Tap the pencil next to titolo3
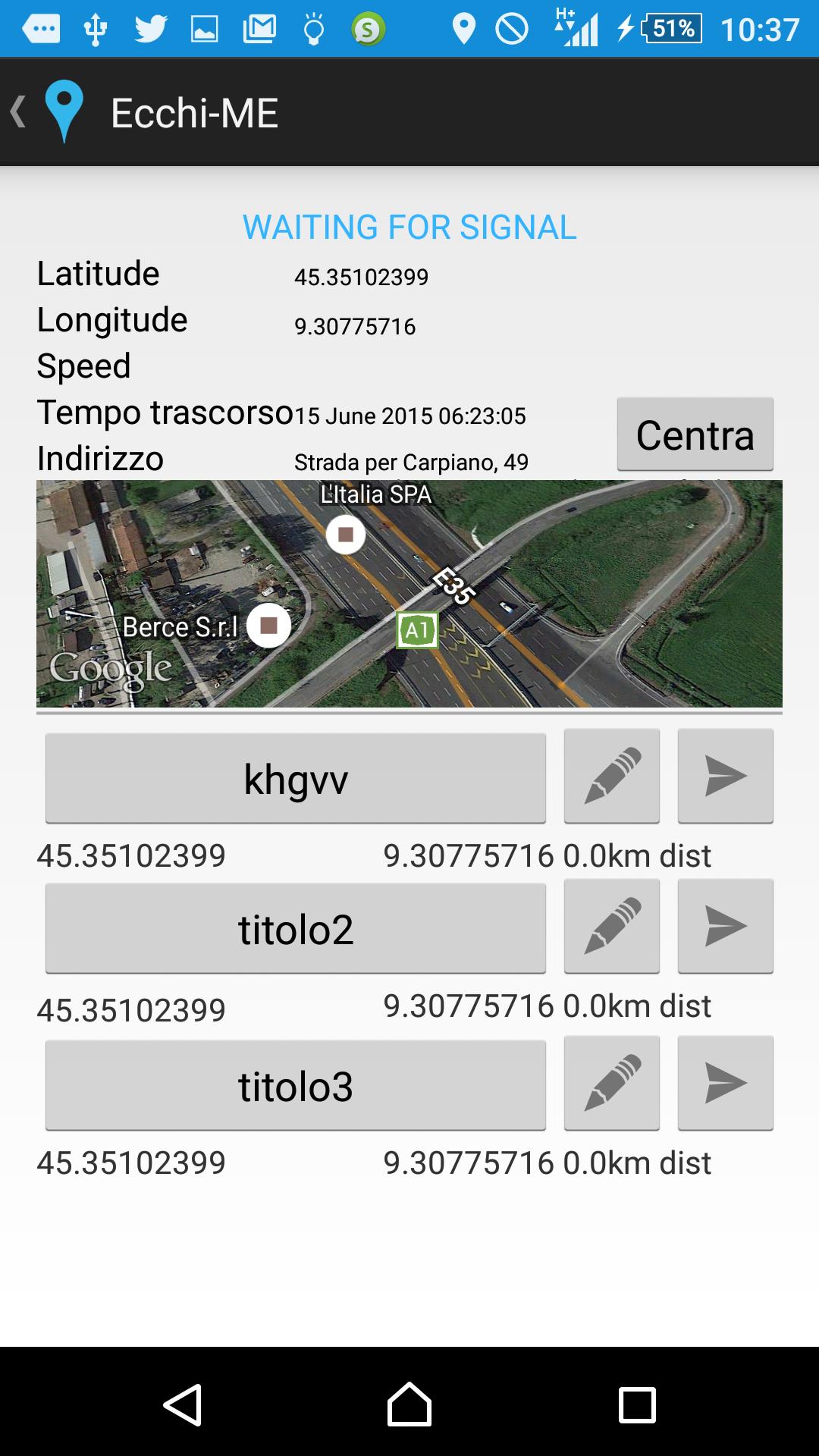Screen dimensions: 819x1456 pos(612,1083)
